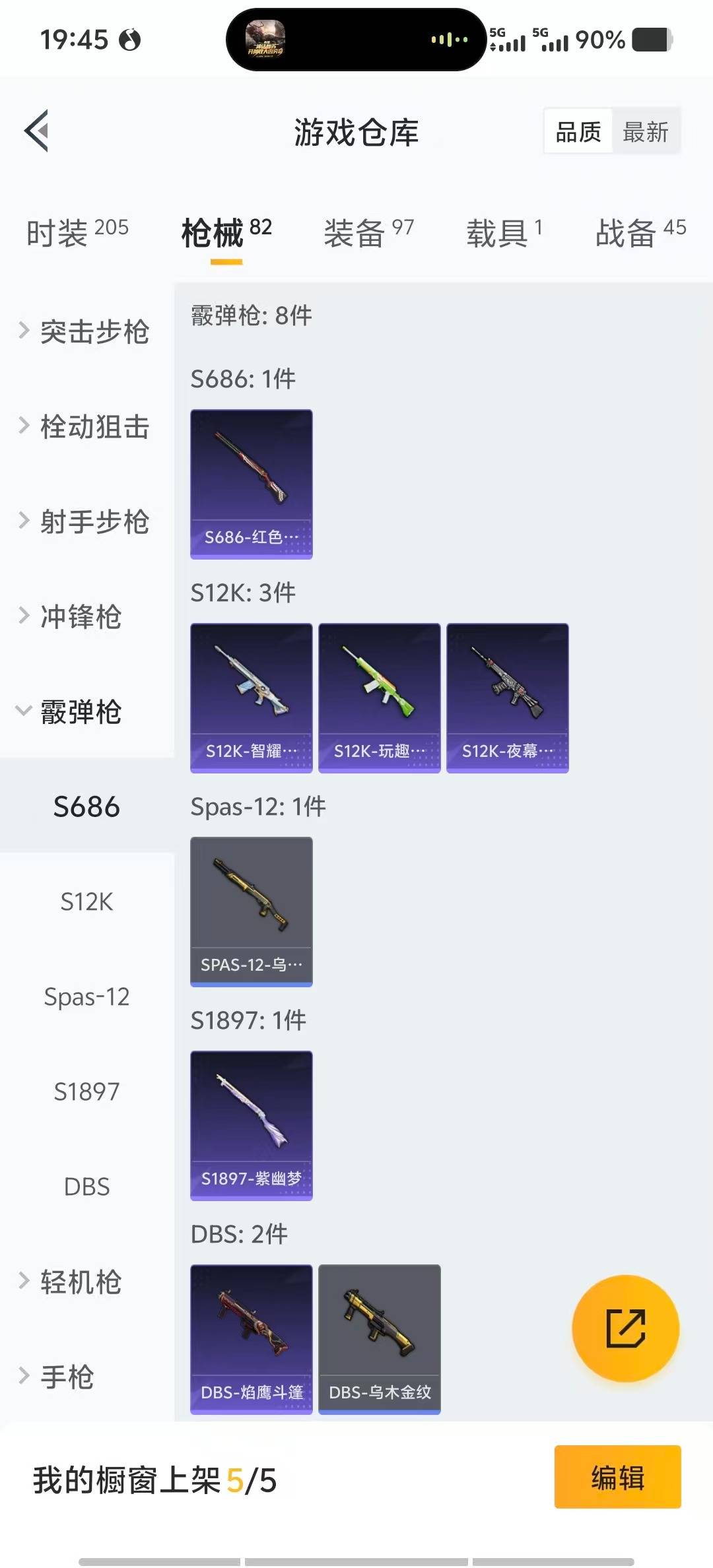Select S1897 in the sidebar
Viewport: 713px width, 1568px height.
click(x=86, y=1092)
